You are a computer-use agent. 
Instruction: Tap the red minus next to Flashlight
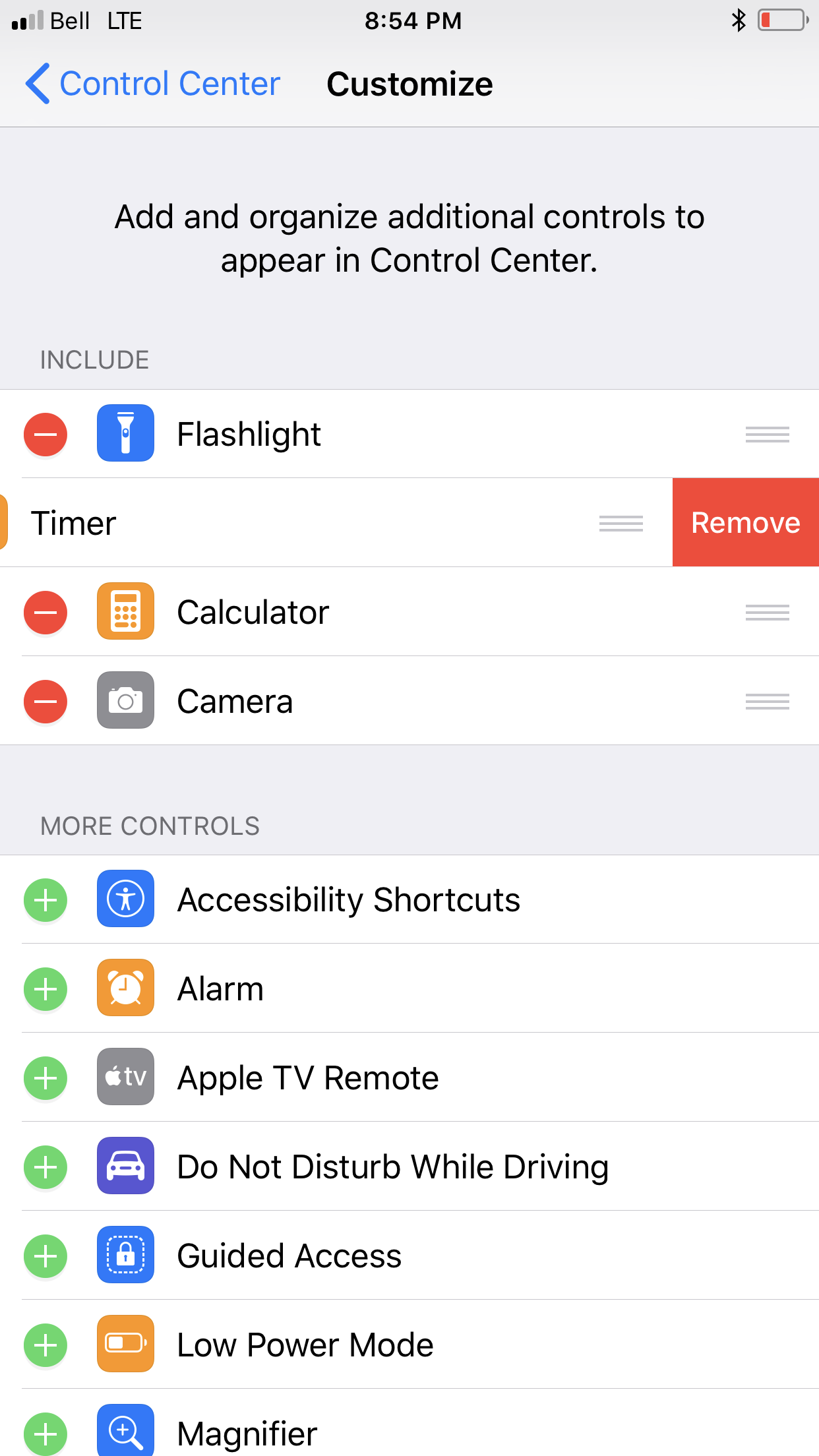(x=45, y=435)
